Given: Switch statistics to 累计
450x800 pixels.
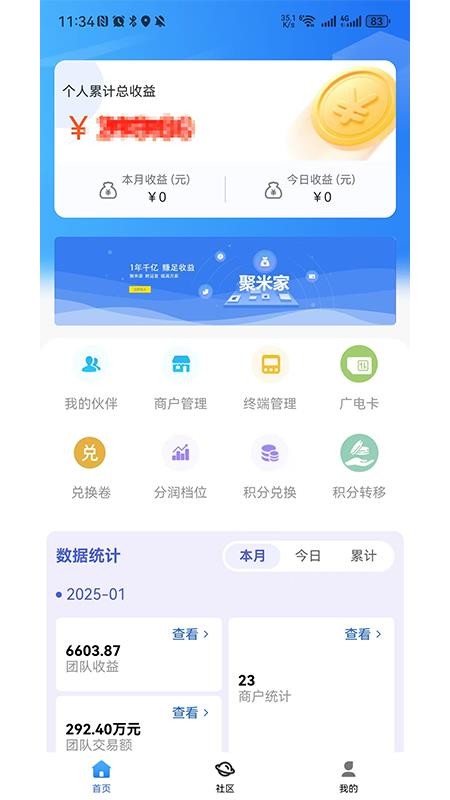Looking at the screenshot, I should (363, 556).
